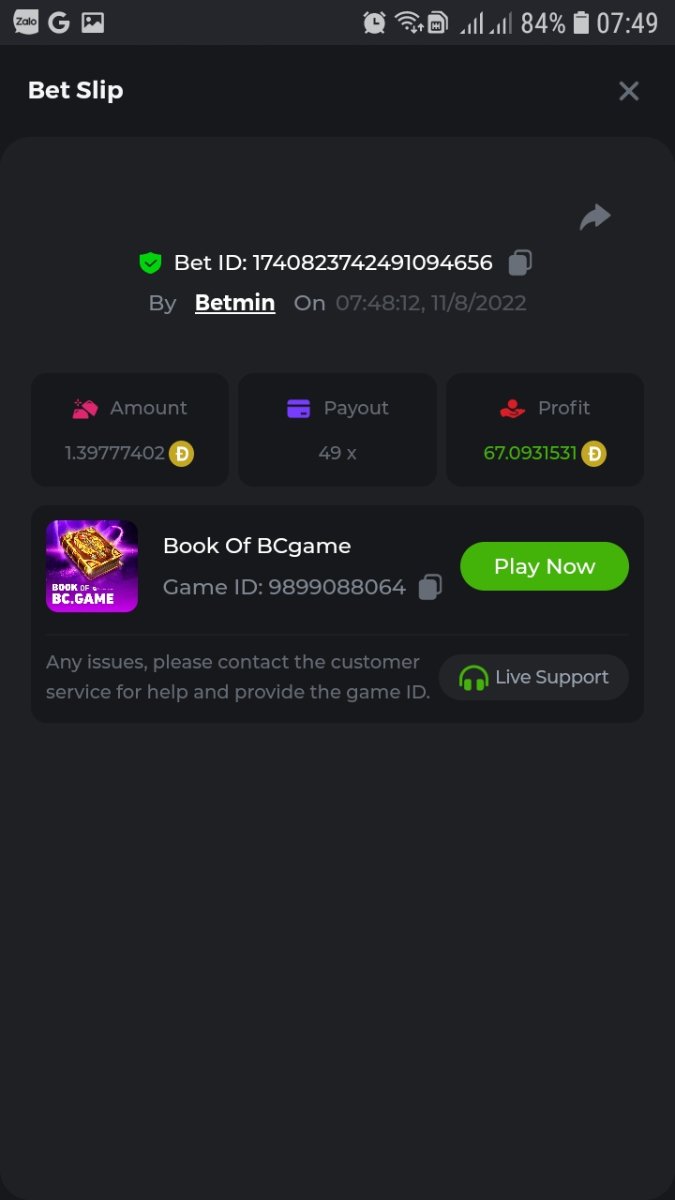Screen dimensions: 675x1200
Task: Open the Betmin user profile
Action: (x=234, y=303)
